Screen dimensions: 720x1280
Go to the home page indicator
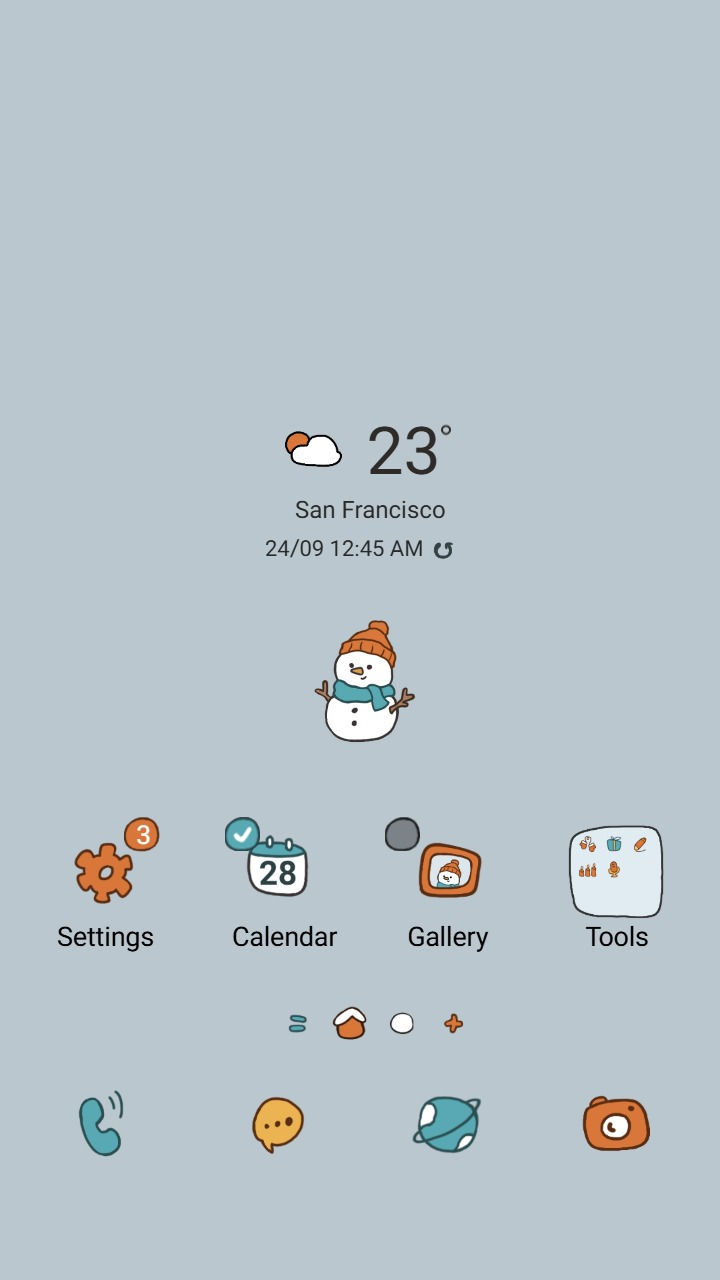pos(350,1023)
